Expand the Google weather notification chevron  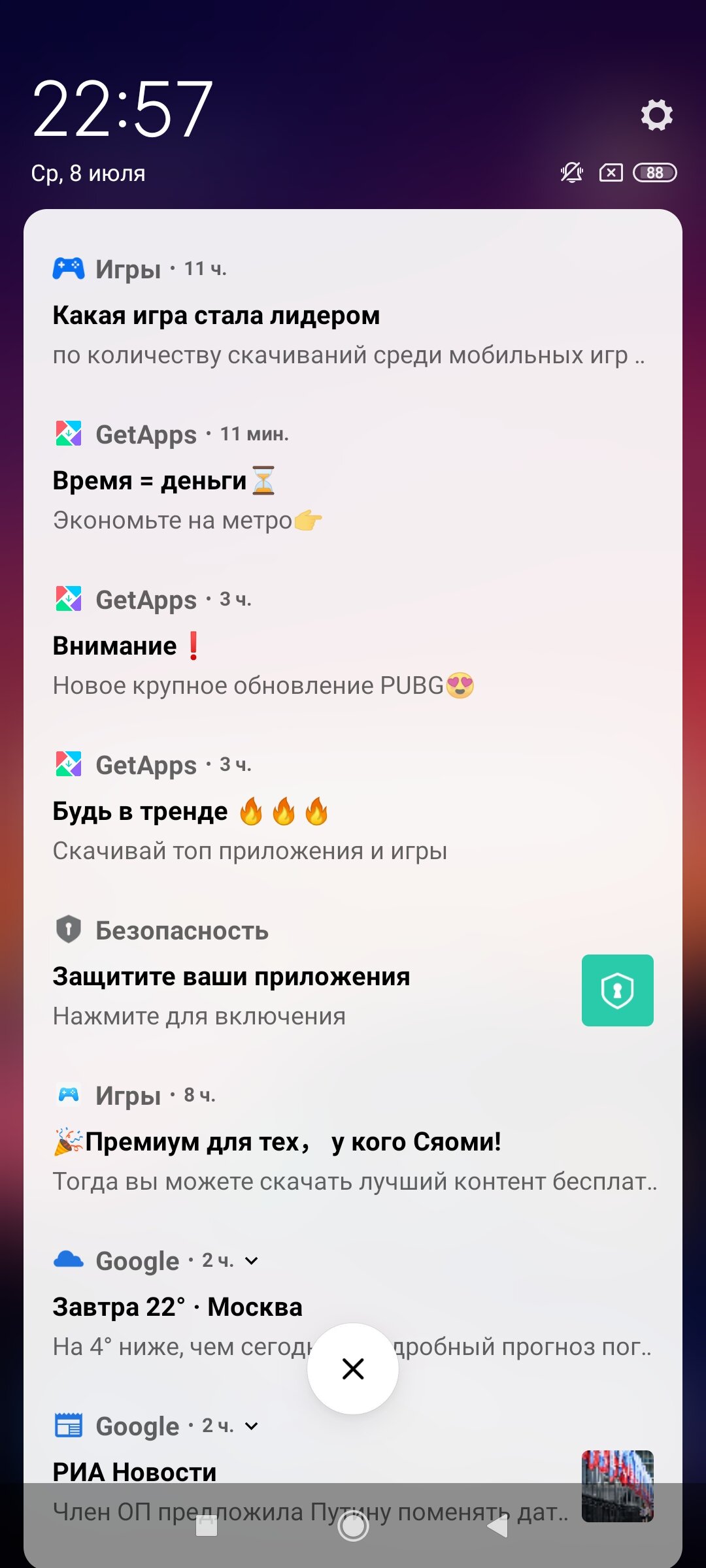point(252,1261)
